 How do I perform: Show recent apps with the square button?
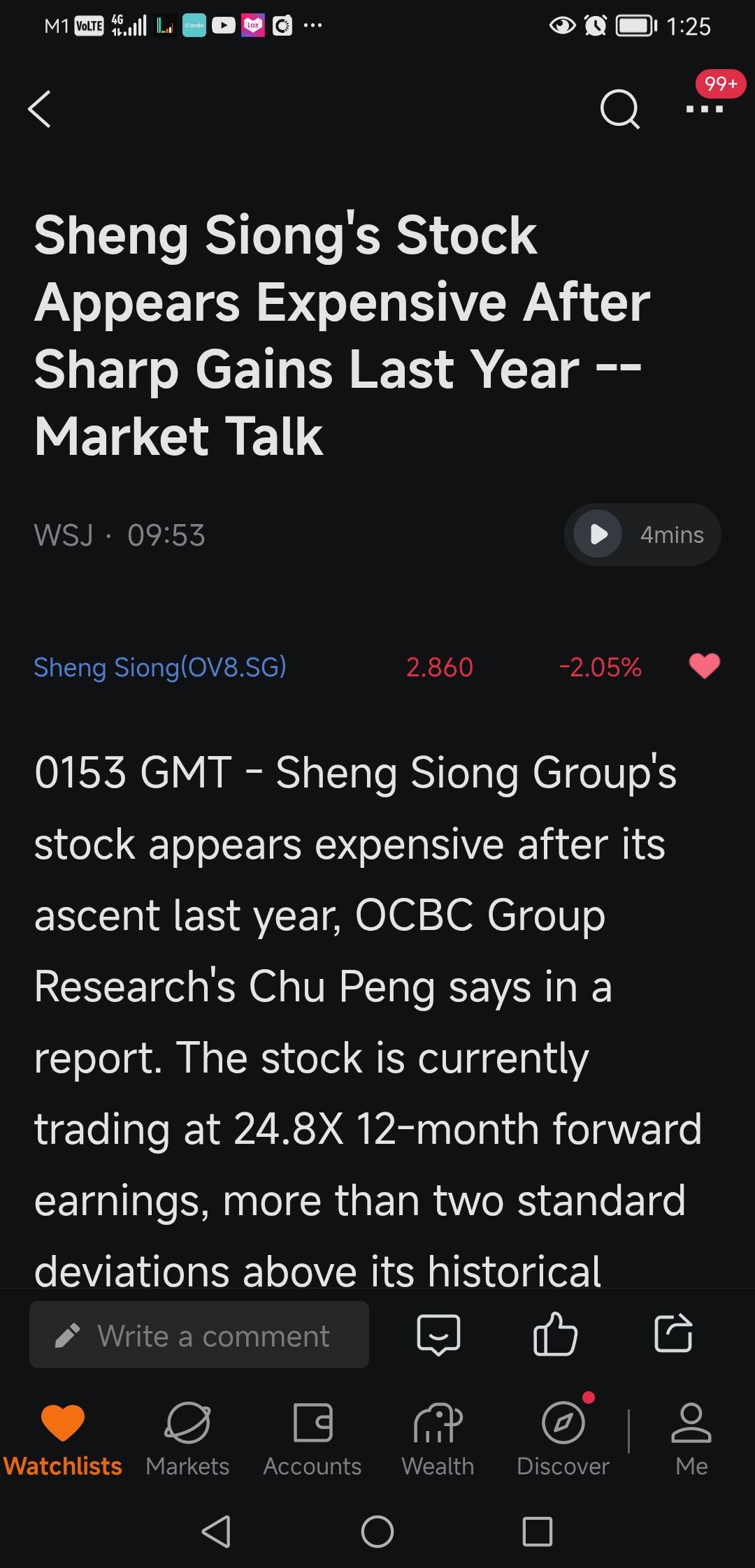tap(538, 1532)
